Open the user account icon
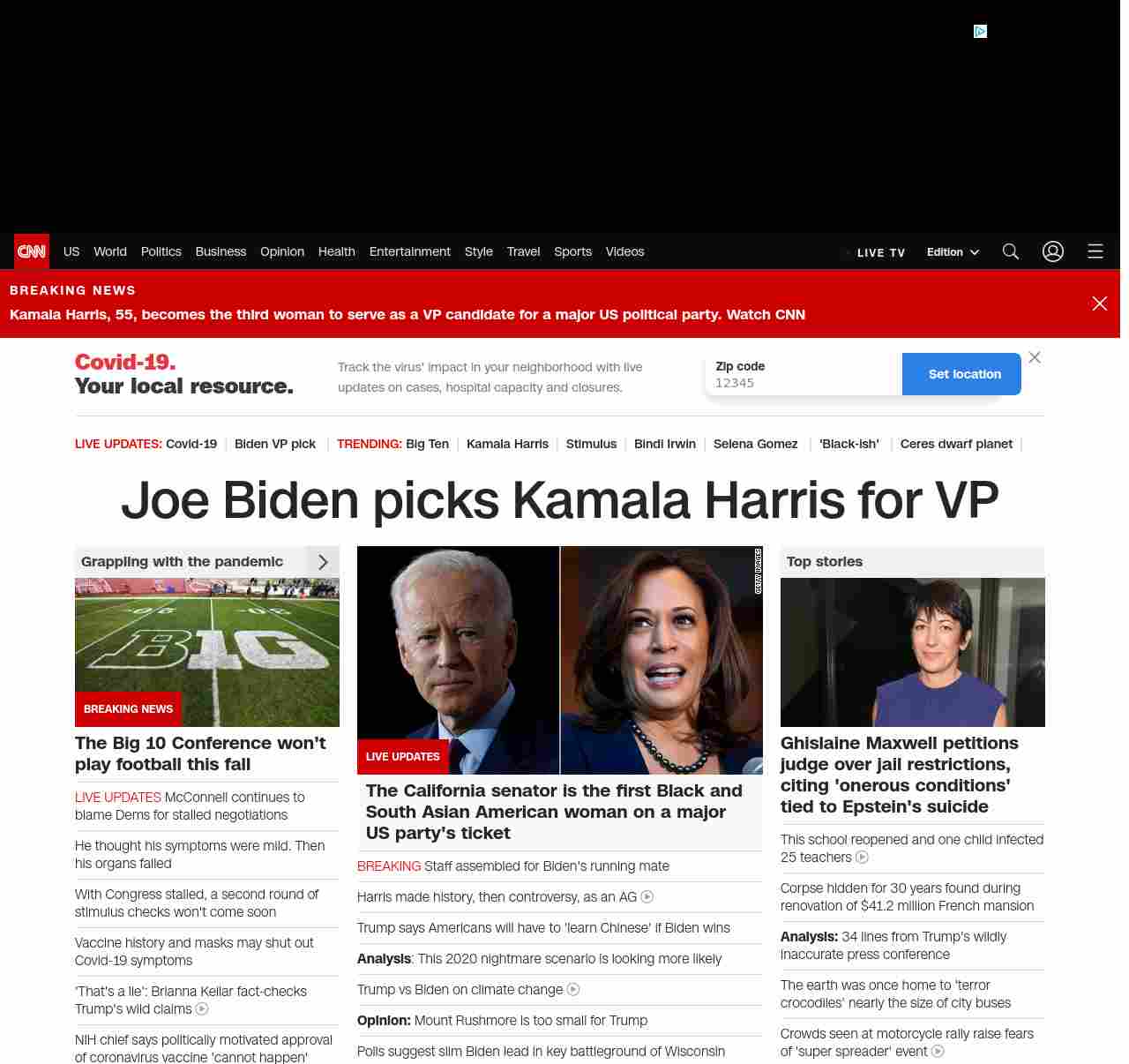The image size is (1129, 1064). pyautogui.click(x=1052, y=251)
